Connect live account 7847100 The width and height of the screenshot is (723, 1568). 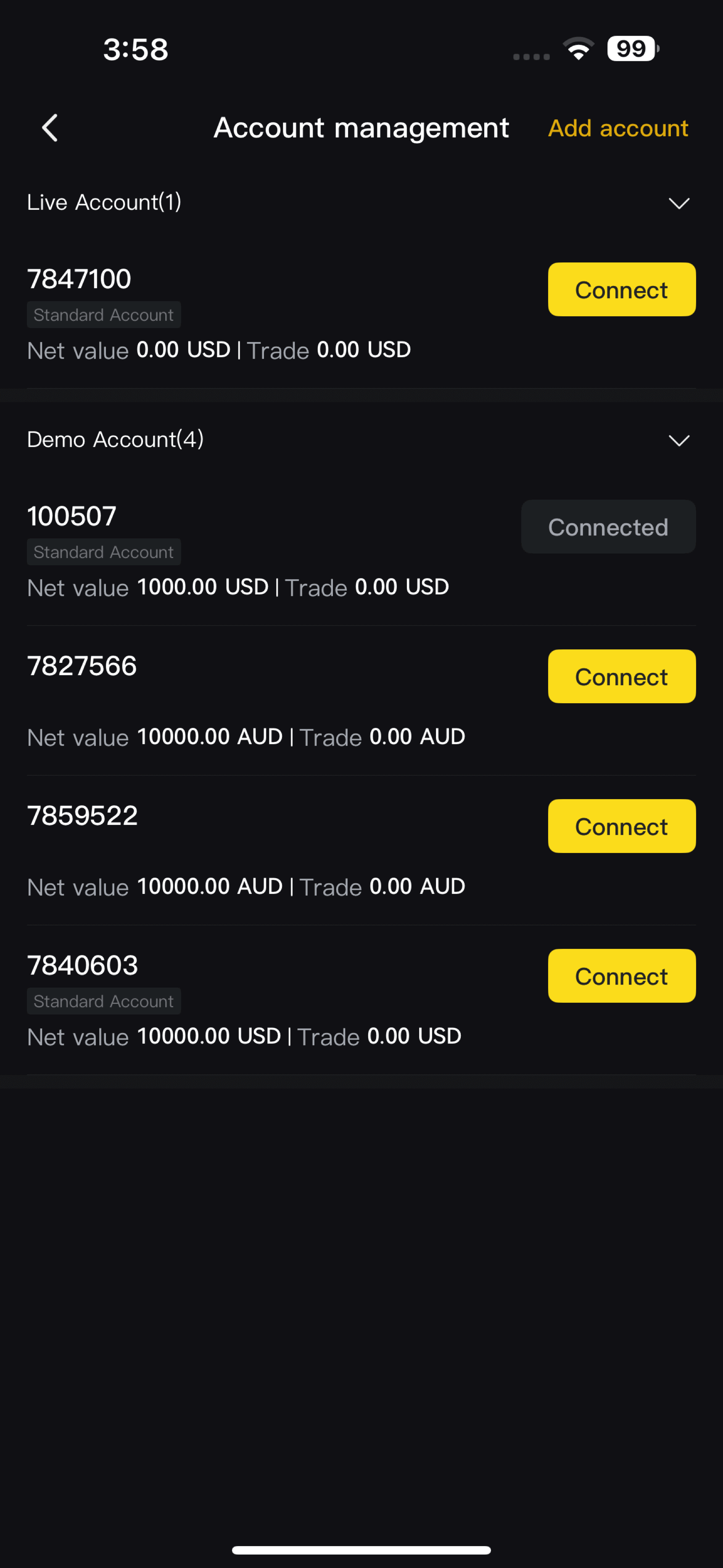click(621, 290)
